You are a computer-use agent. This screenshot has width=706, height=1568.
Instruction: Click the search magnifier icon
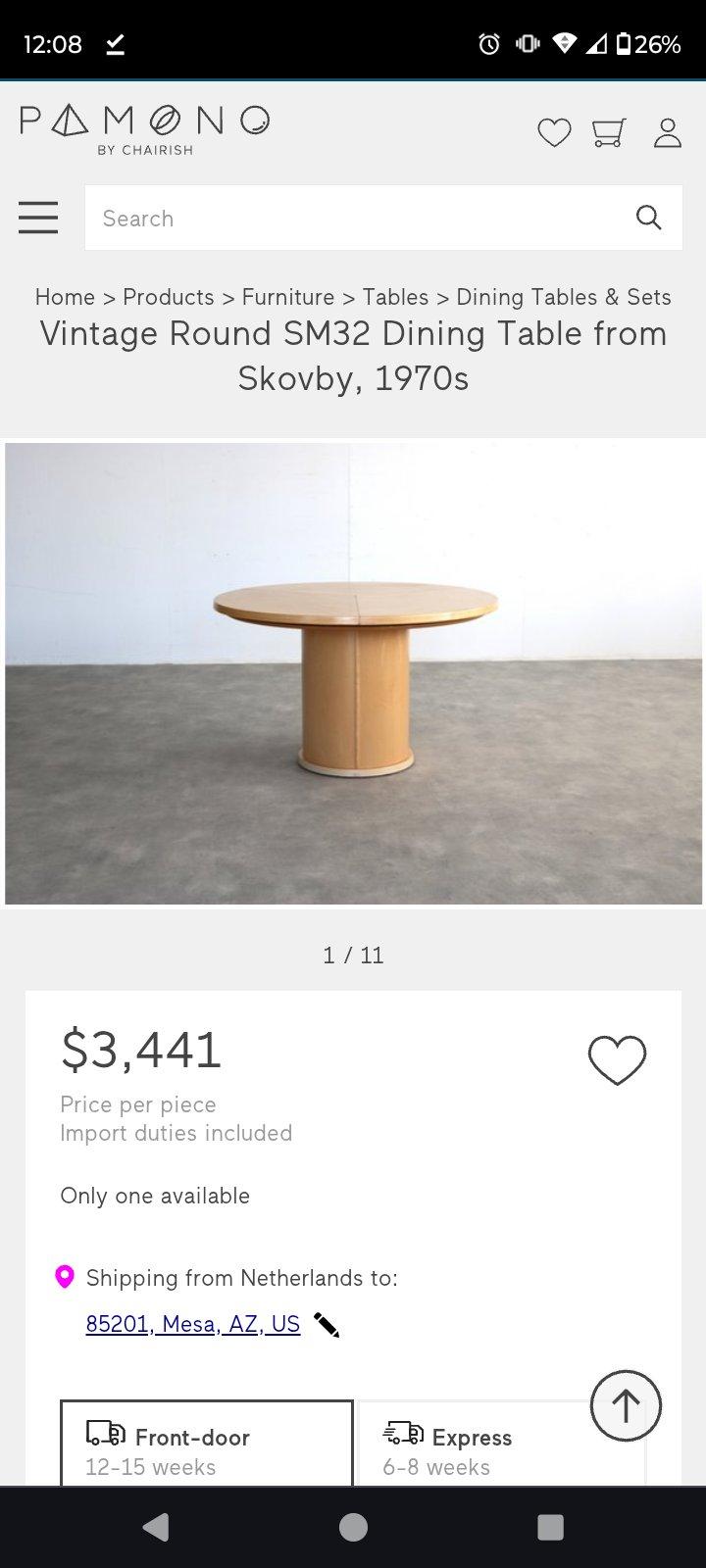649,218
